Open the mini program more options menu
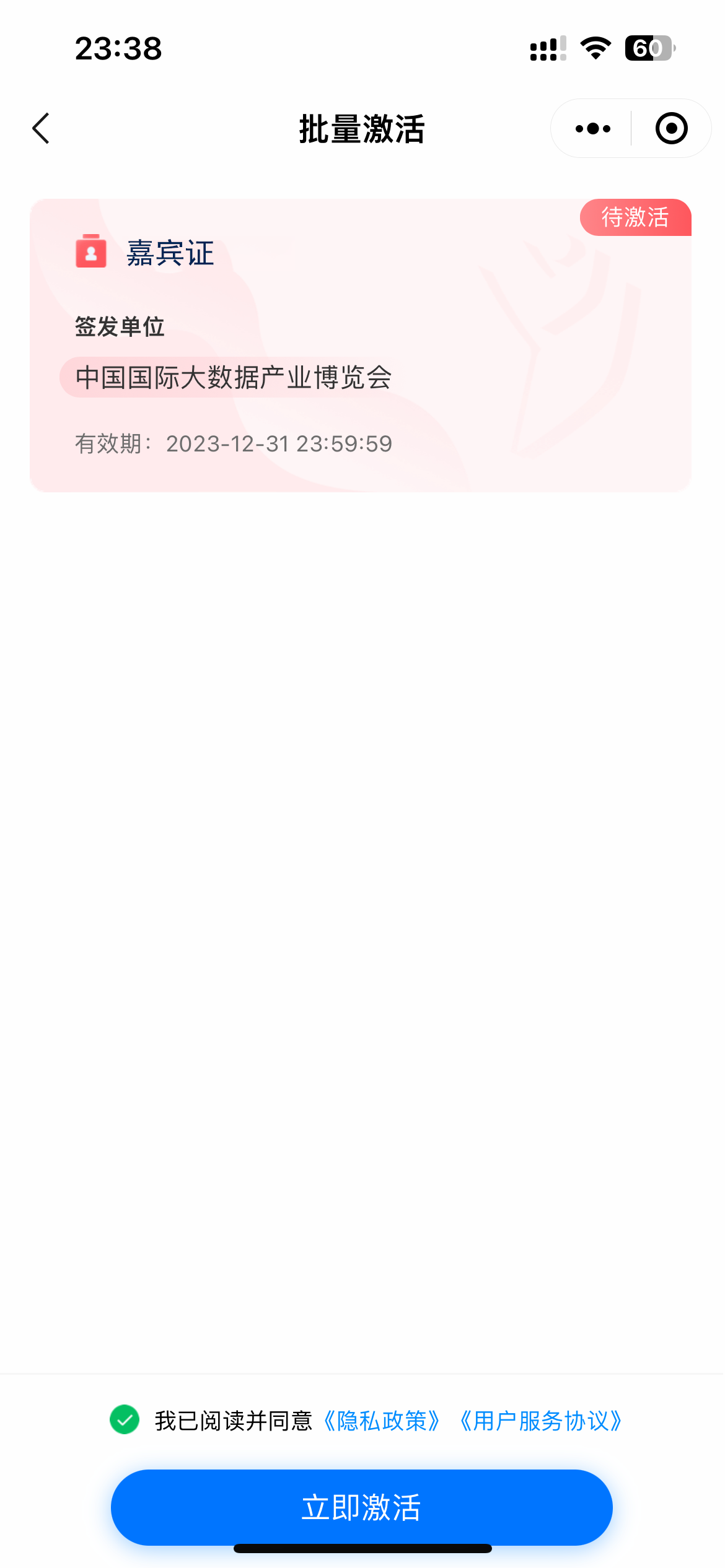Screen dimensions: 725x1568 592,129
